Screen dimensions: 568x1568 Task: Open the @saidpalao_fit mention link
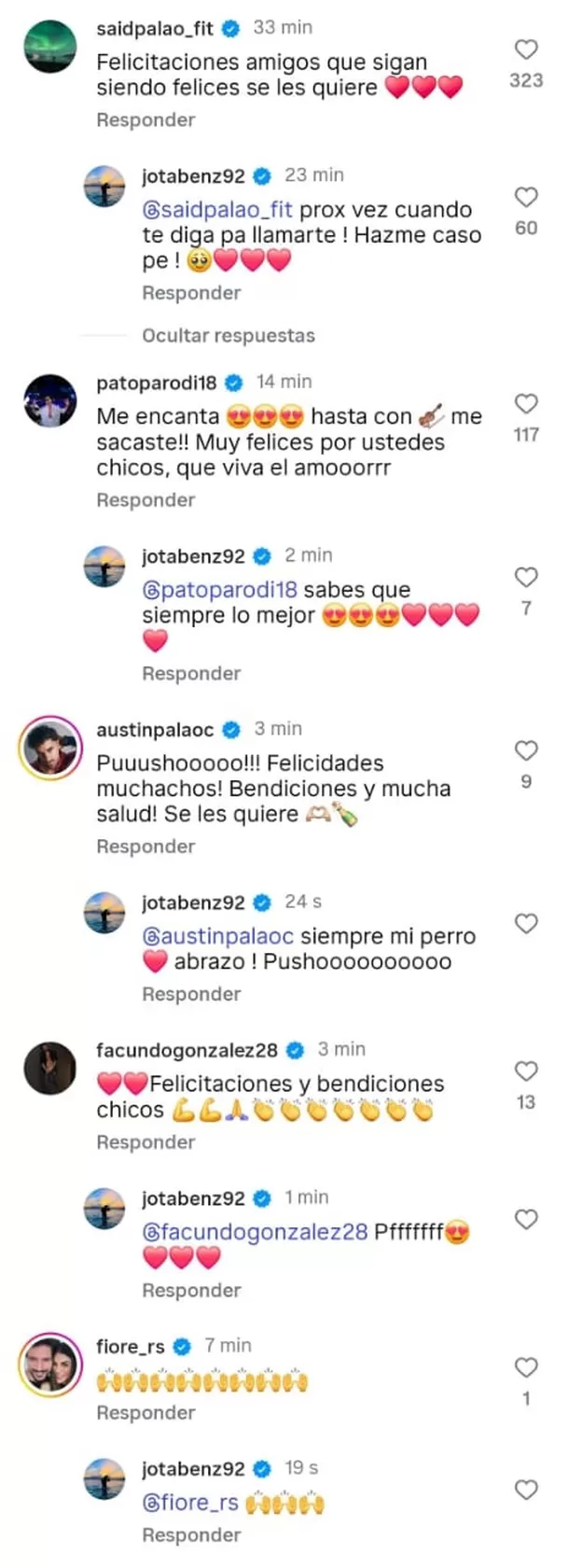point(215,210)
